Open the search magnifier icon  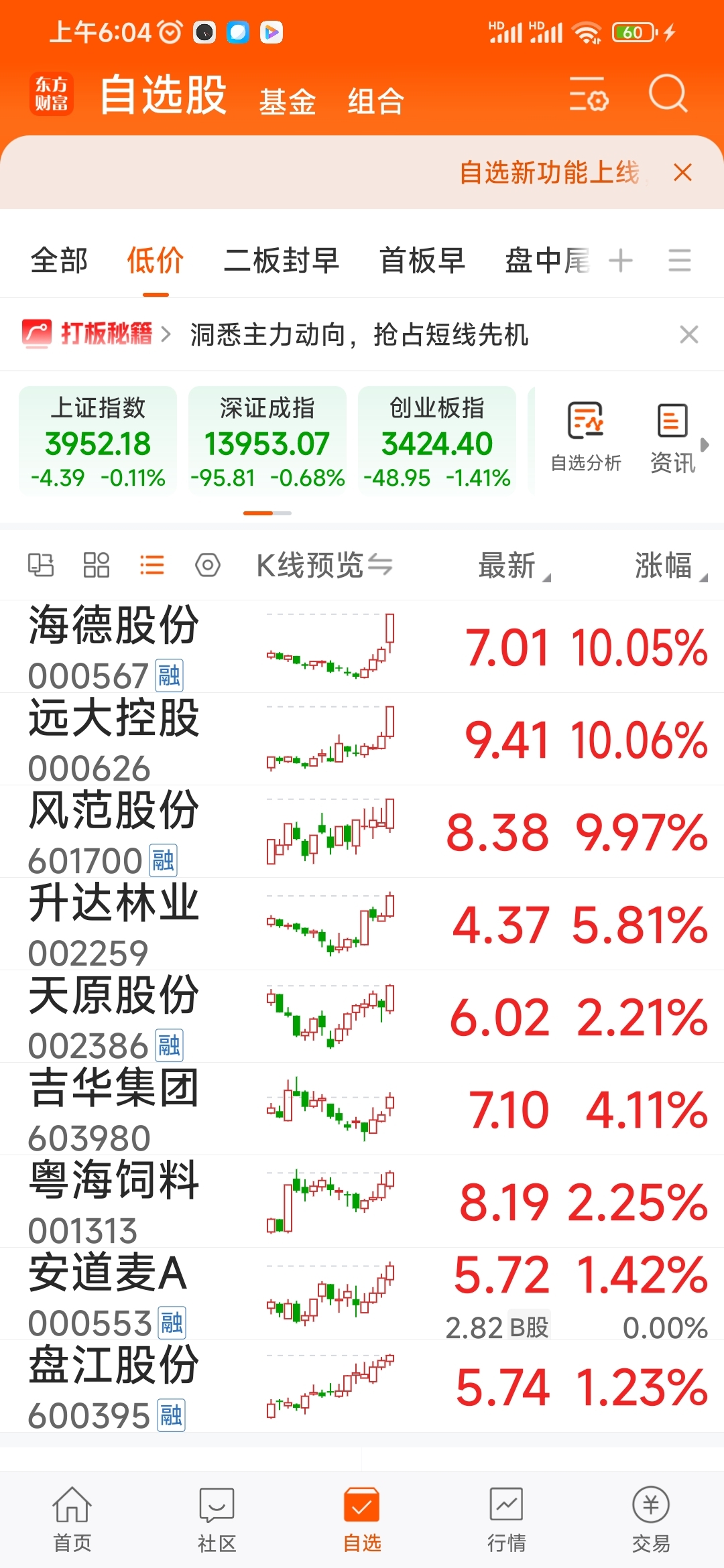pyautogui.click(x=668, y=94)
